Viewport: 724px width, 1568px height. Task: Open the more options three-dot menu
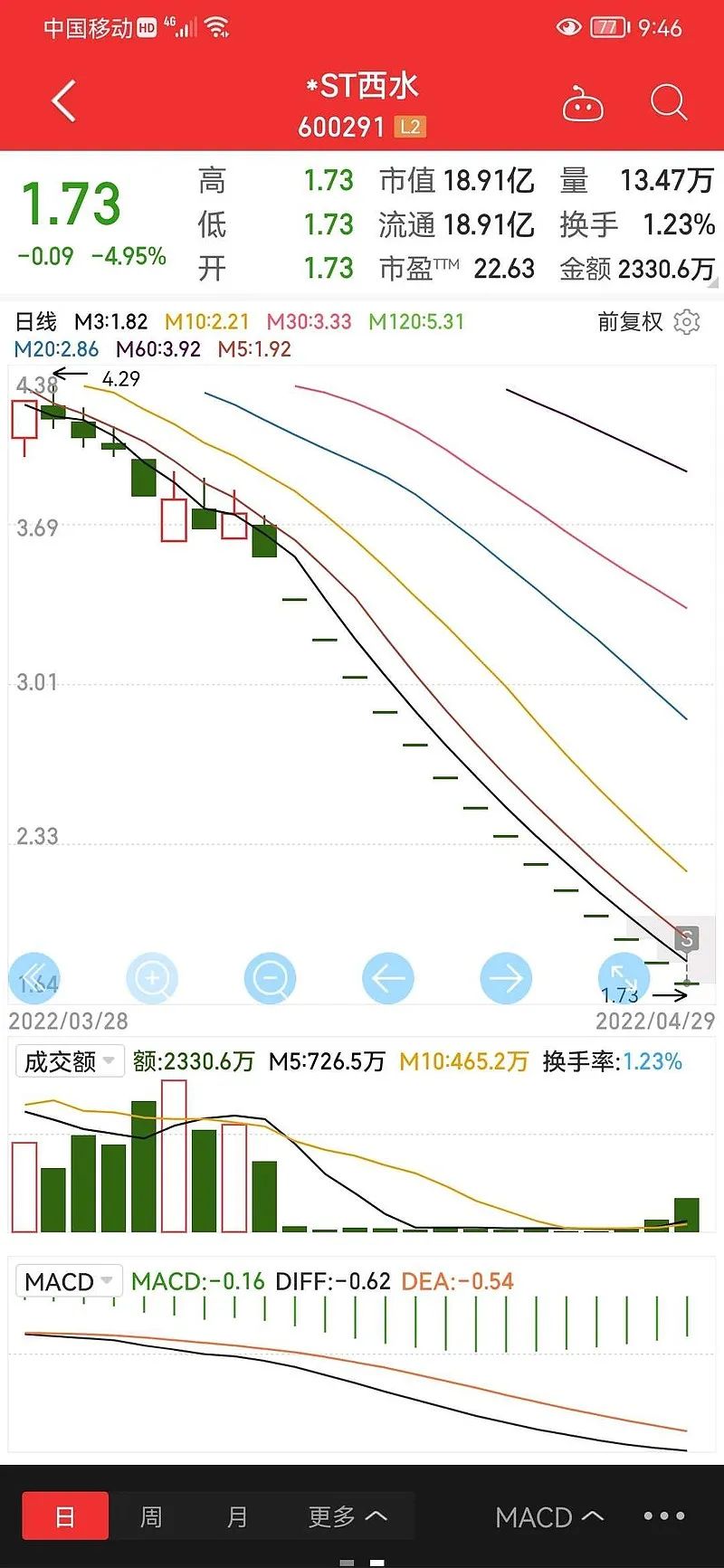pos(664,1516)
